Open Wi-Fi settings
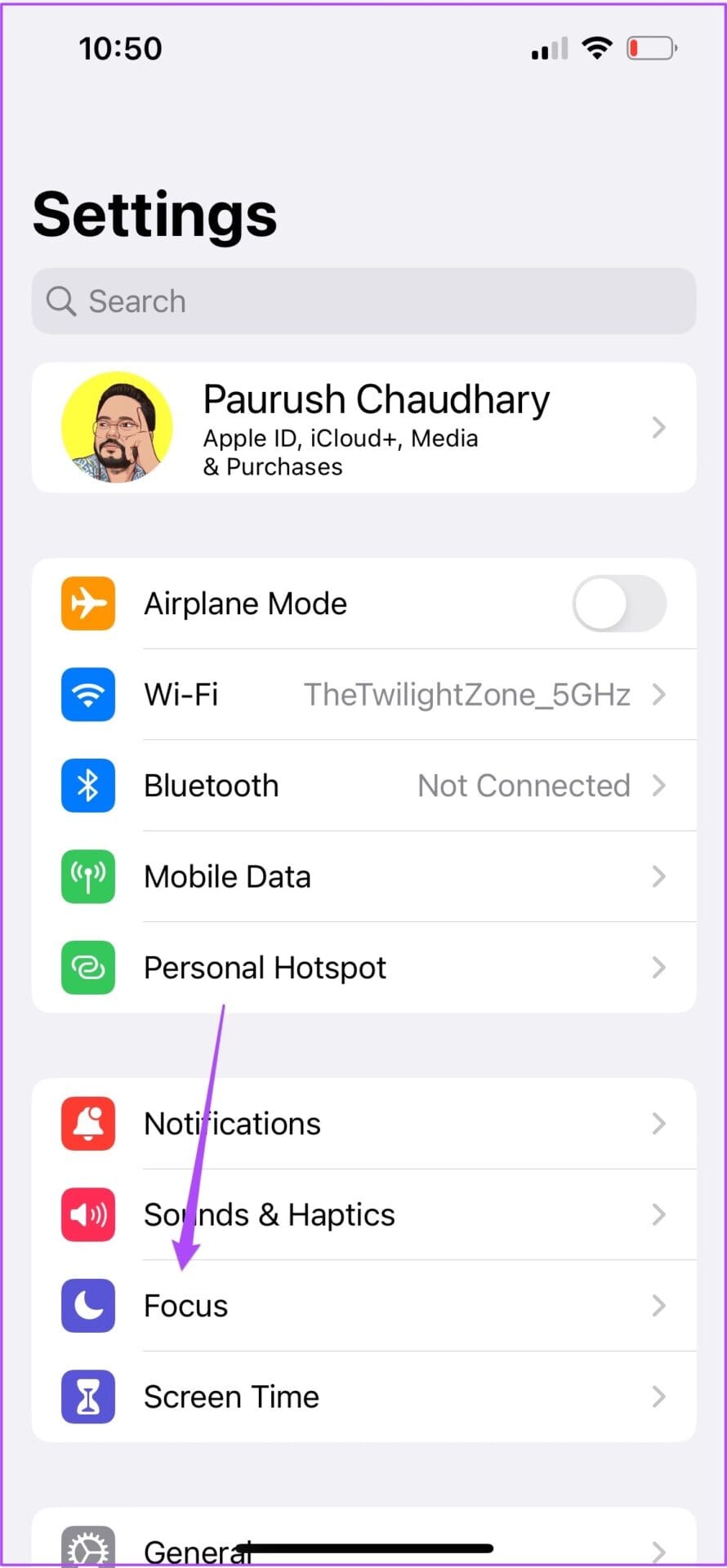 click(x=363, y=695)
